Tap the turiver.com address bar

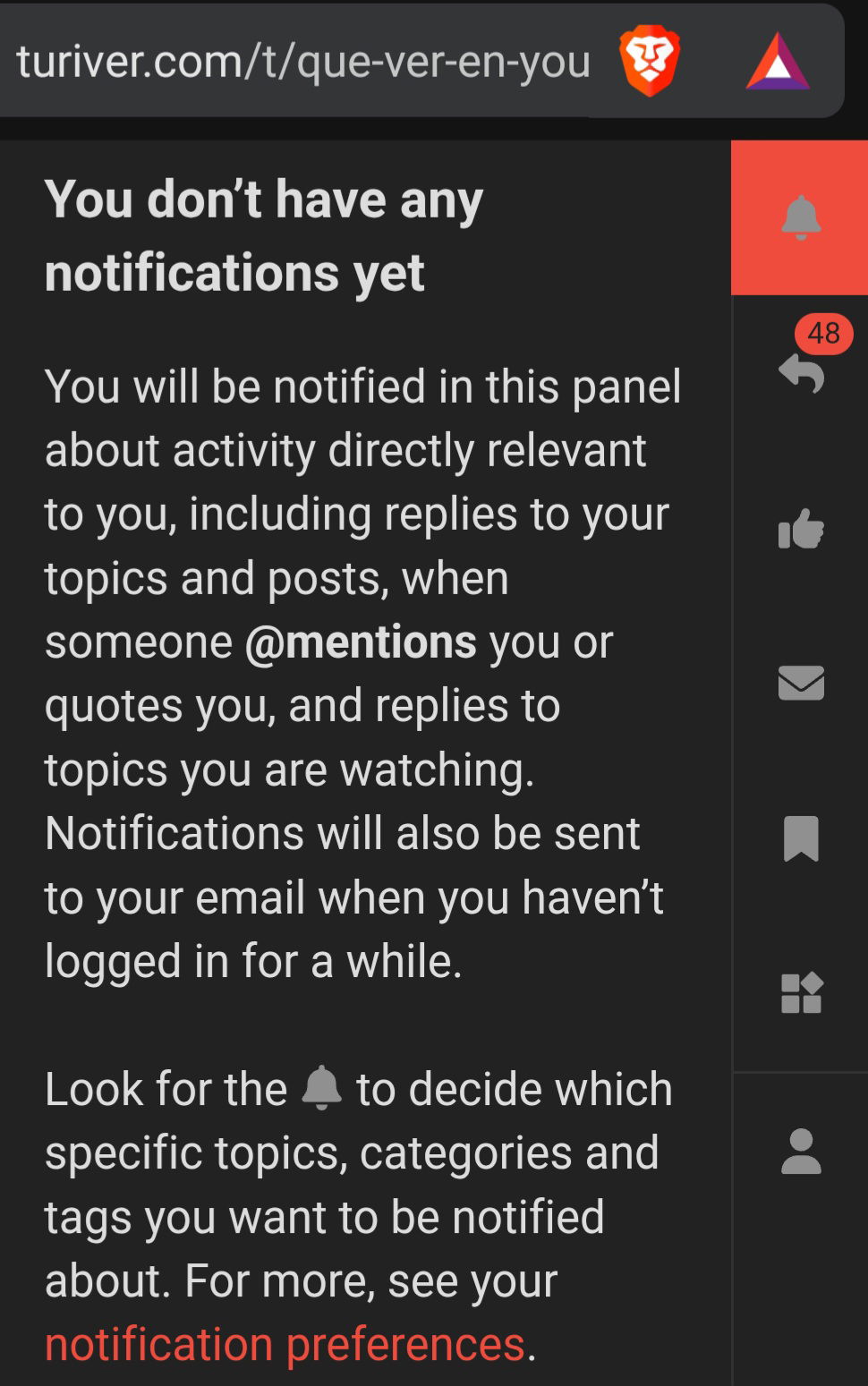click(x=302, y=62)
